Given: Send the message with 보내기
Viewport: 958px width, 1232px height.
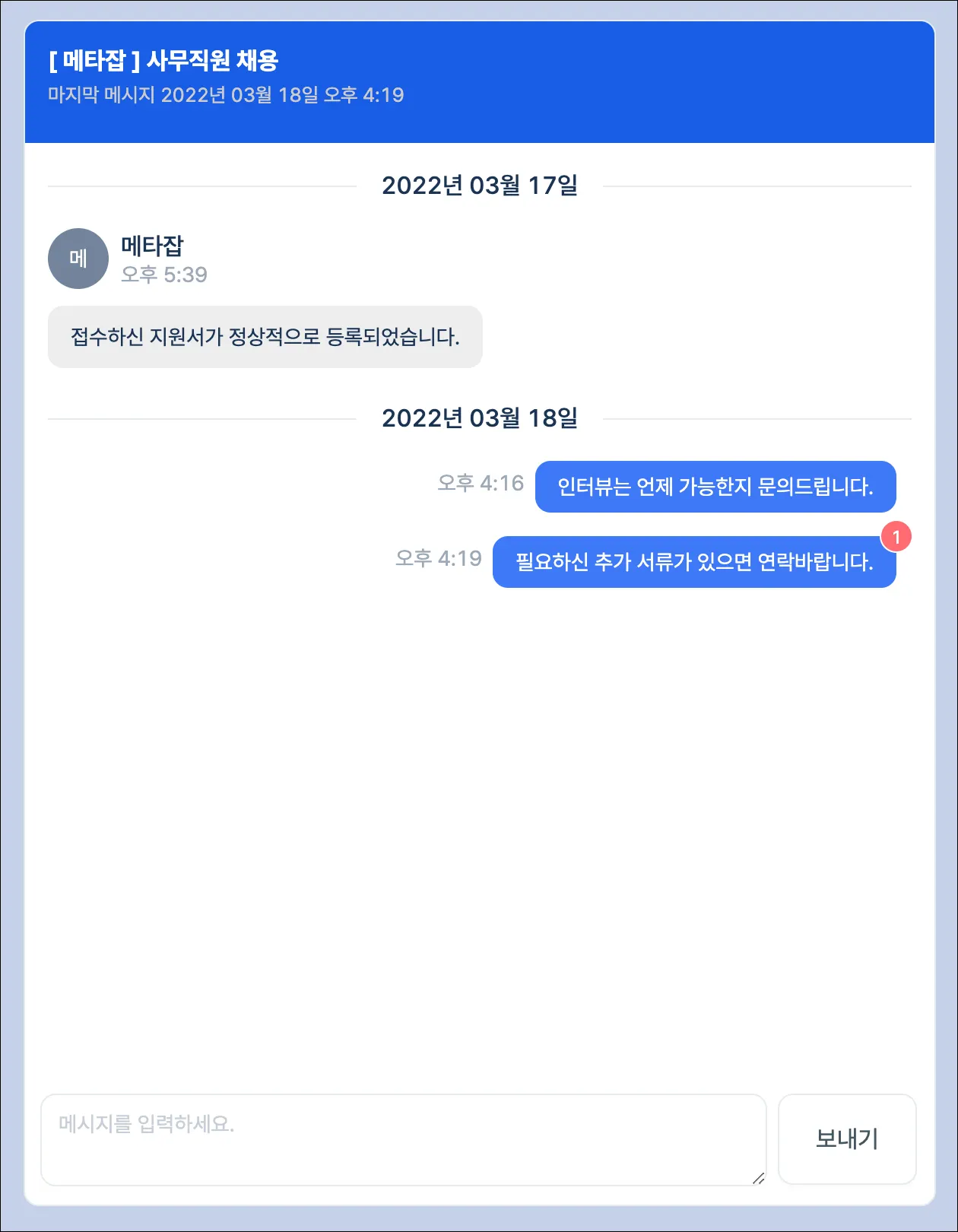Looking at the screenshot, I should point(846,1138).
